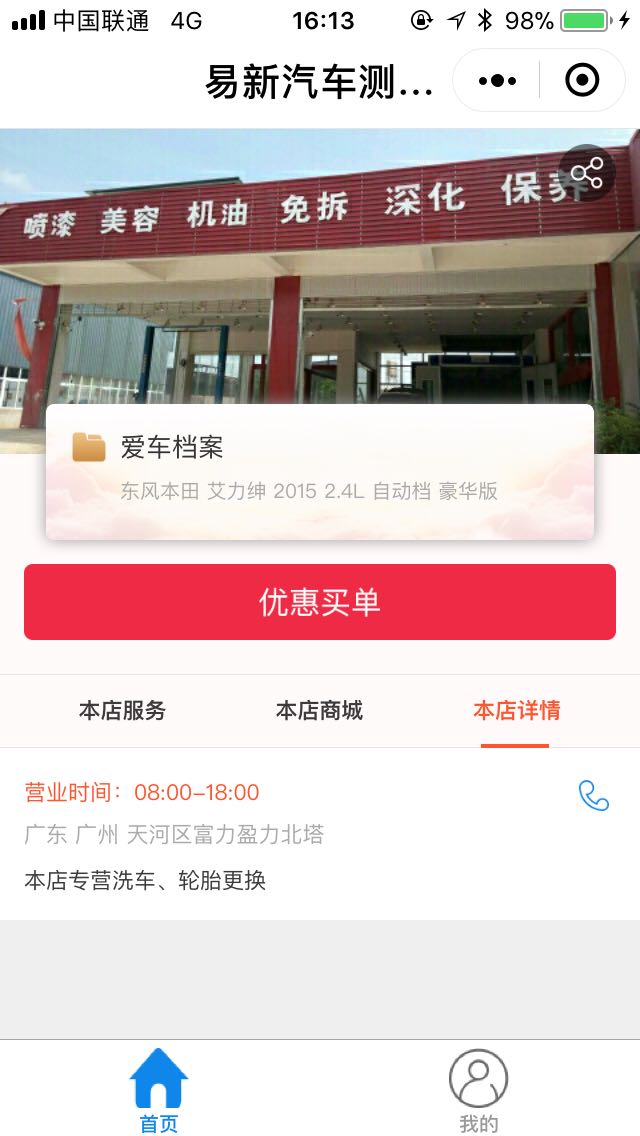Open the 我的 tab

478,1090
